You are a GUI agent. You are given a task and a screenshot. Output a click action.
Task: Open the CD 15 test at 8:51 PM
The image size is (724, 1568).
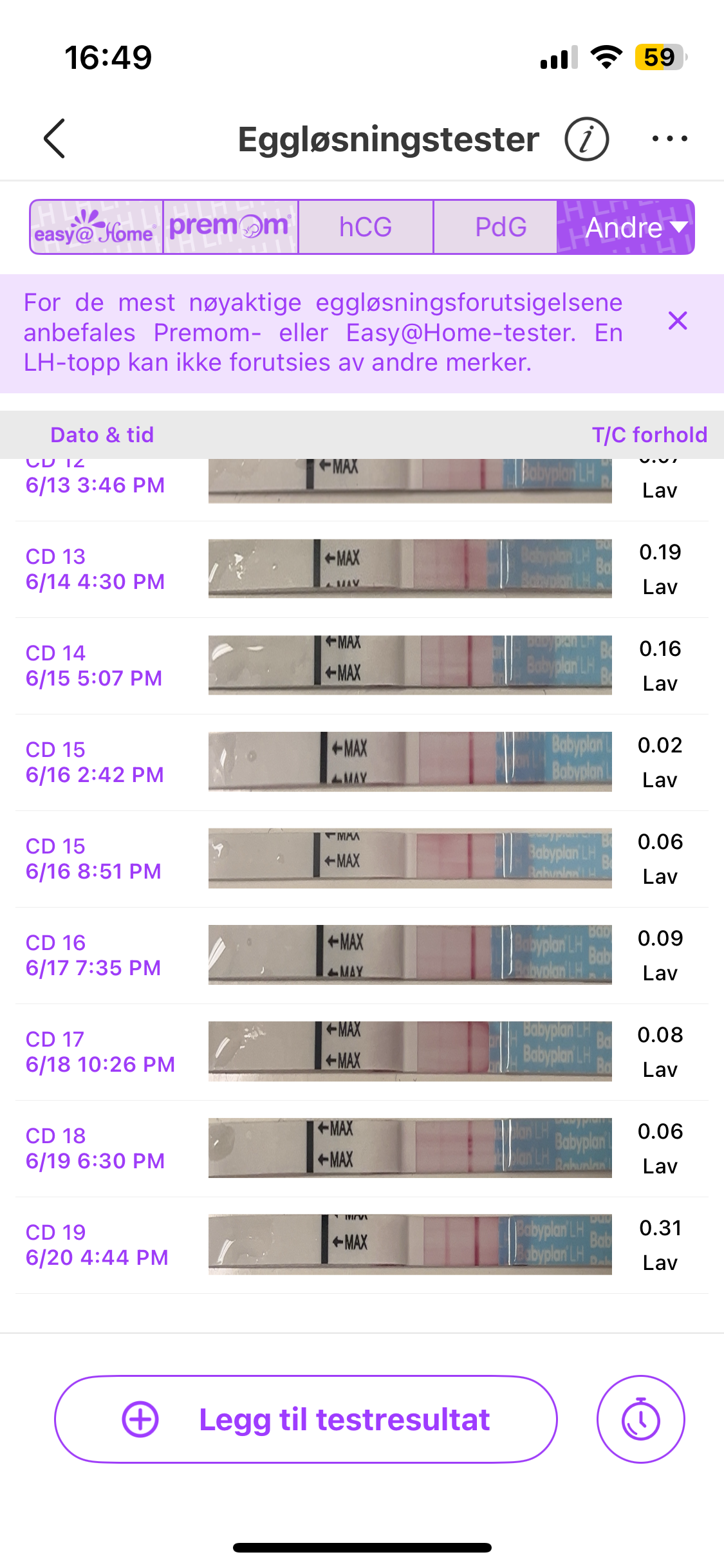[362, 859]
